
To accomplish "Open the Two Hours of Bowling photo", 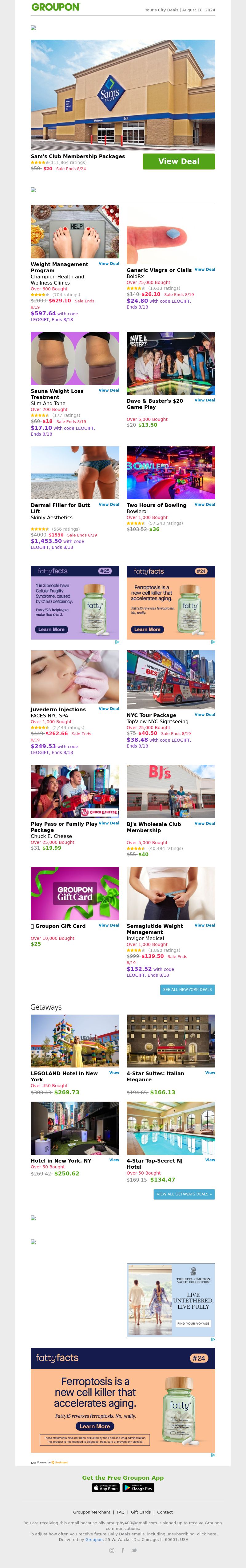I will 170,473.
